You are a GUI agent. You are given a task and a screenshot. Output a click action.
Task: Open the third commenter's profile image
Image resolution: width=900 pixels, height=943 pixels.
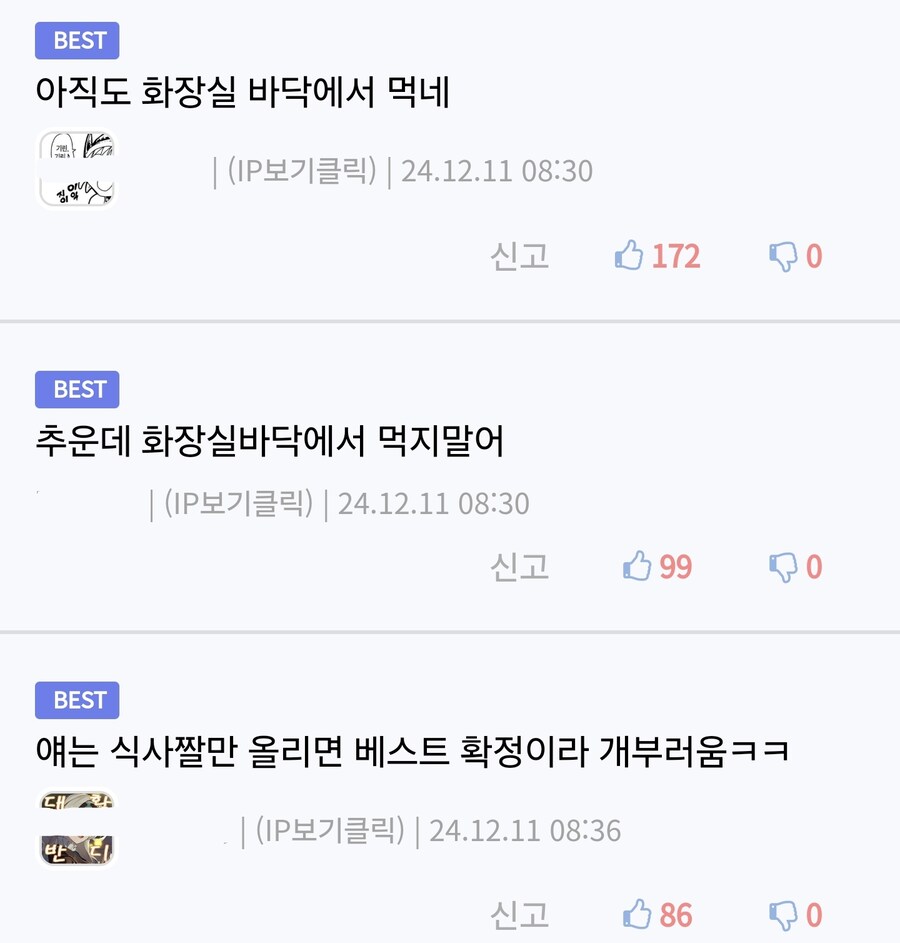[x=77, y=828]
